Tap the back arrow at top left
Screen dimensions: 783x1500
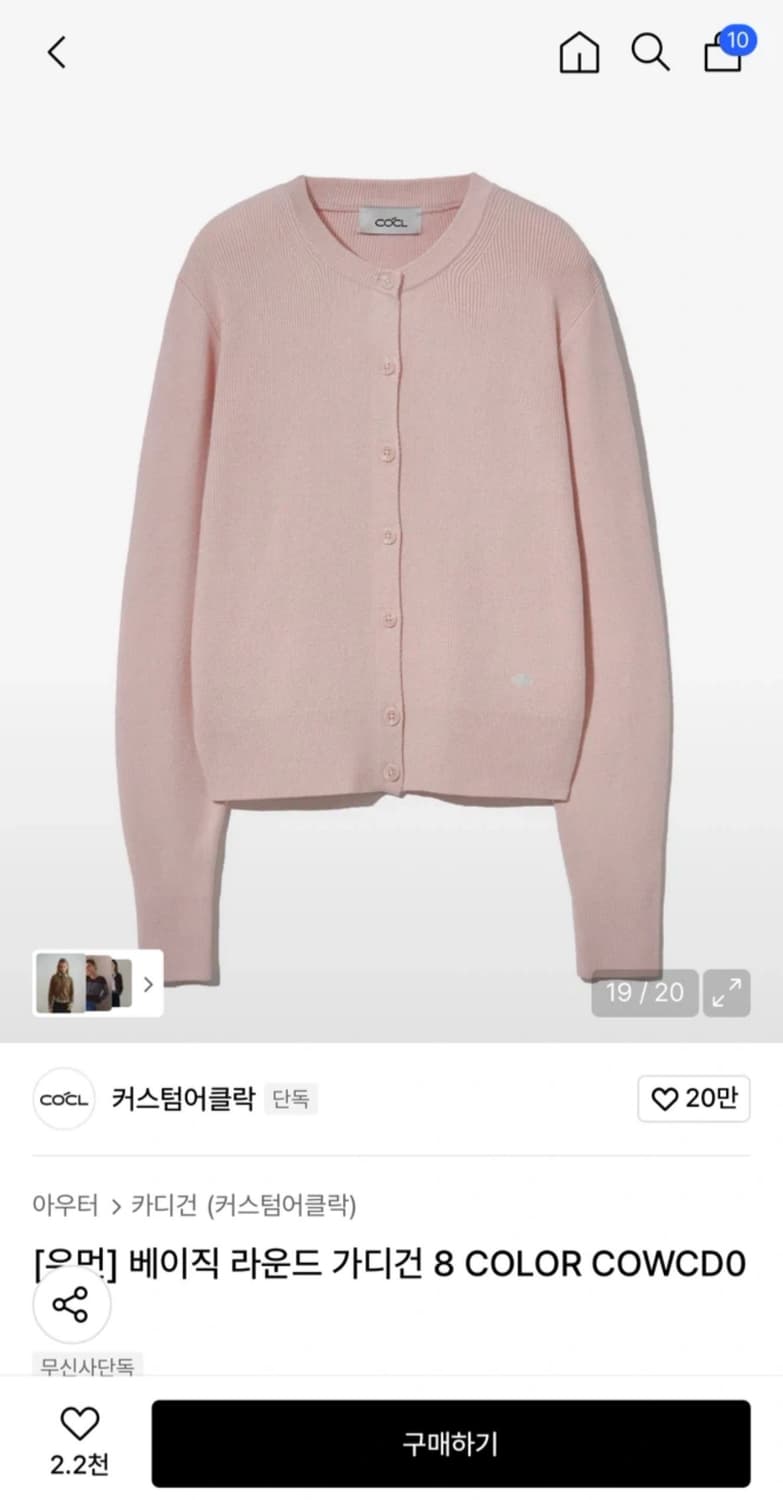[56, 53]
